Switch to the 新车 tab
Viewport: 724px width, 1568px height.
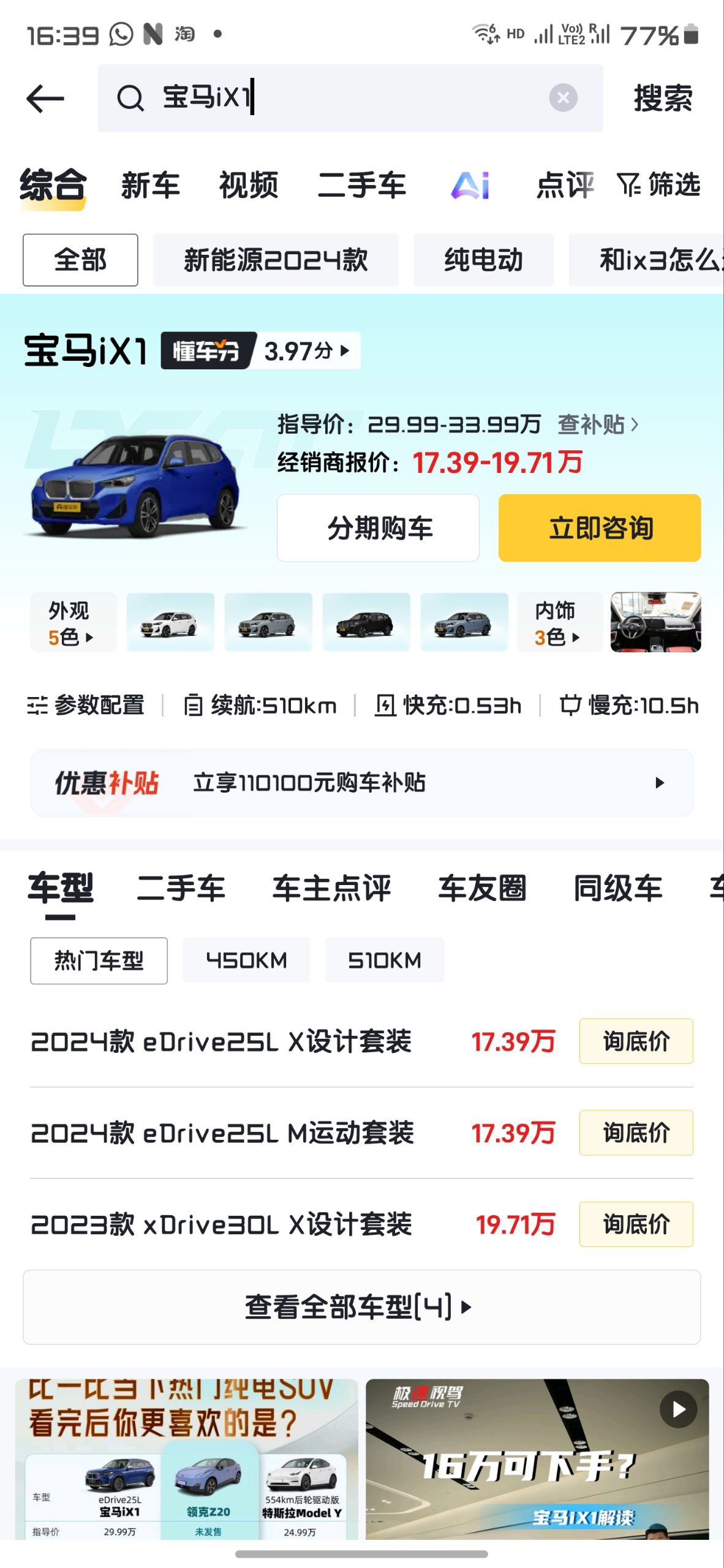click(150, 185)
